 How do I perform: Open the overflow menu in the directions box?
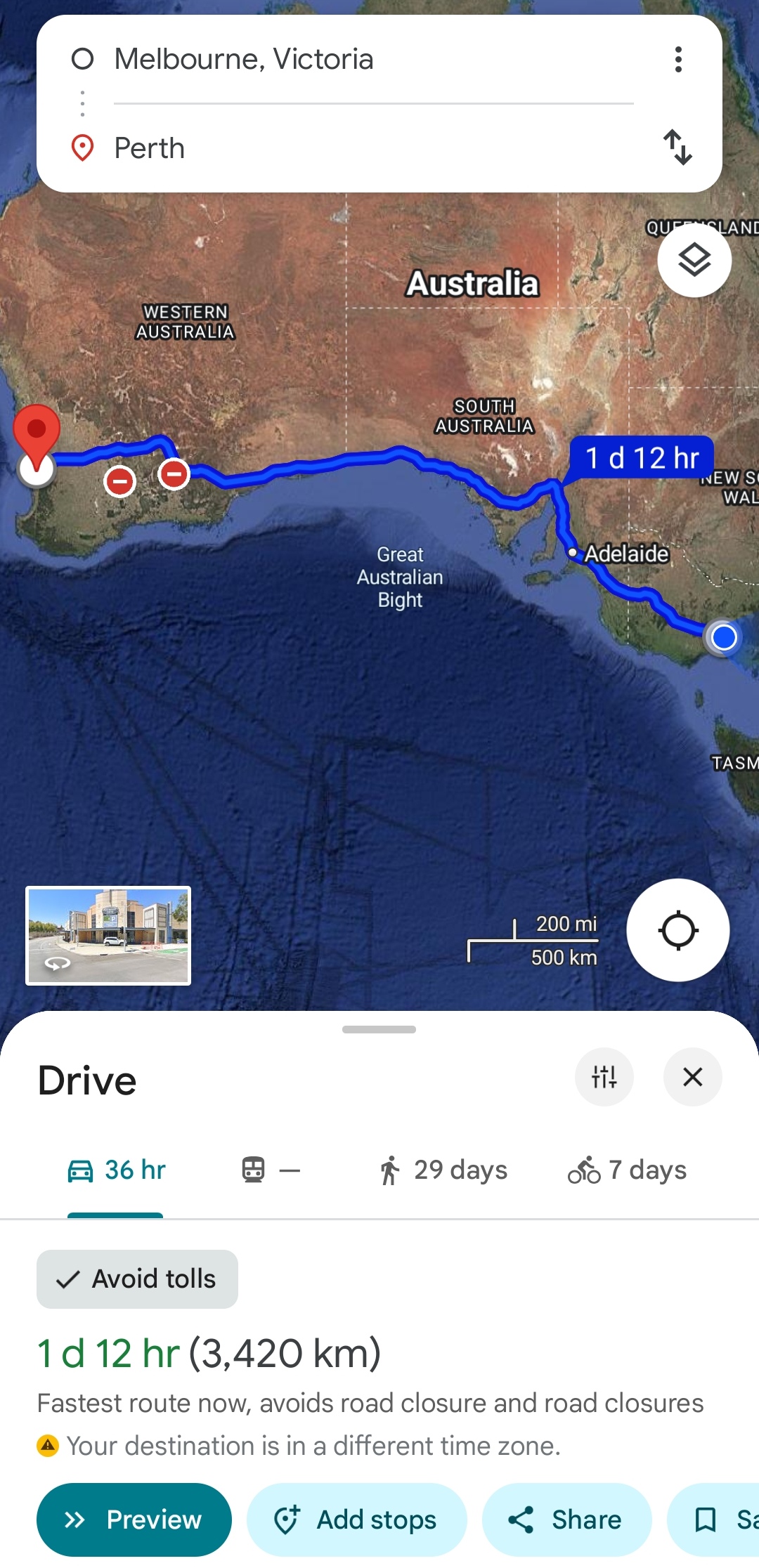pos(678,60)
